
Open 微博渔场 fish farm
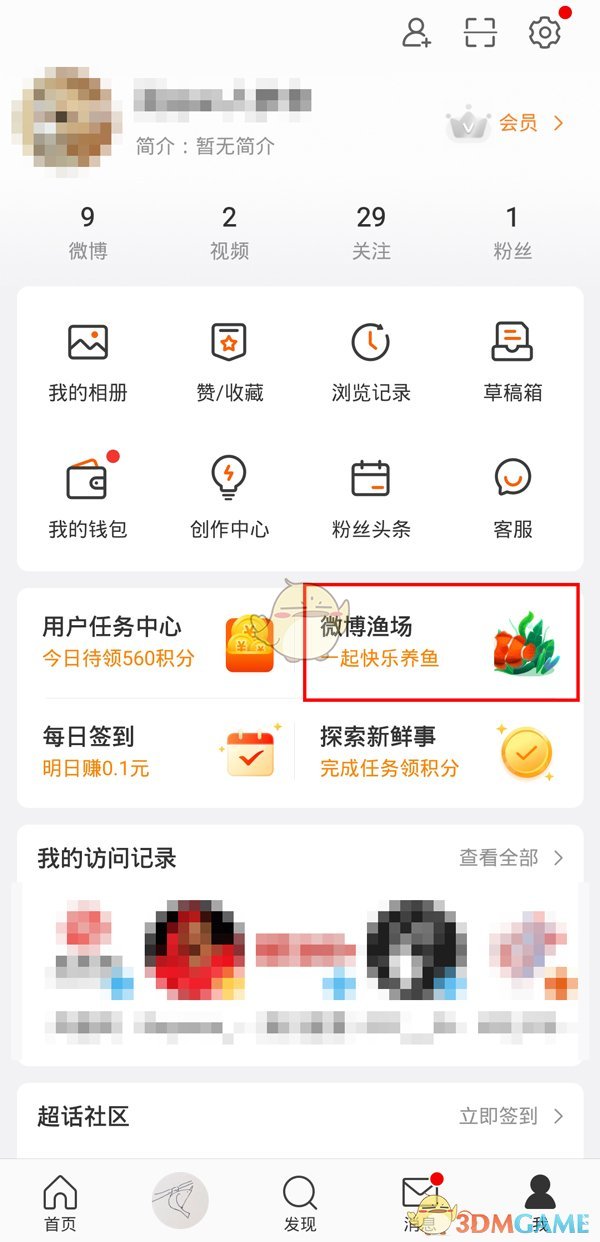(x=440, y=641)
